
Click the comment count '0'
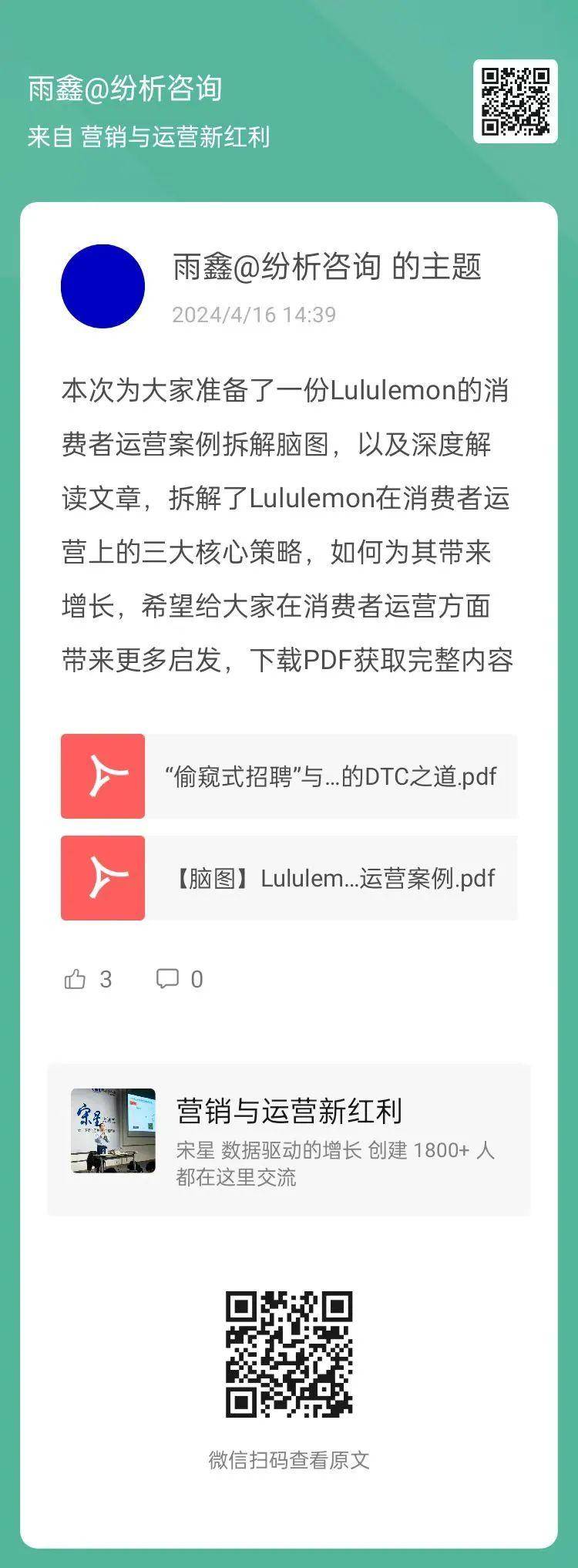[197, 979]
